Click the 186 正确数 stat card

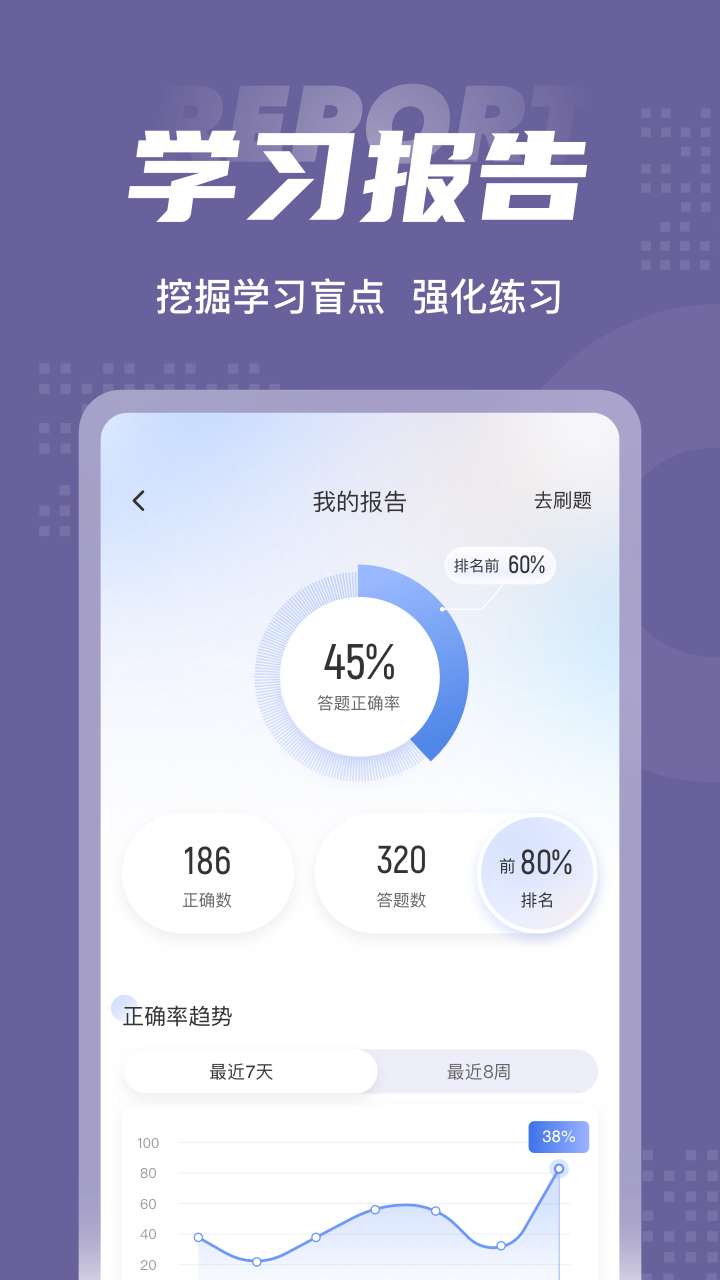click(207, 873)
